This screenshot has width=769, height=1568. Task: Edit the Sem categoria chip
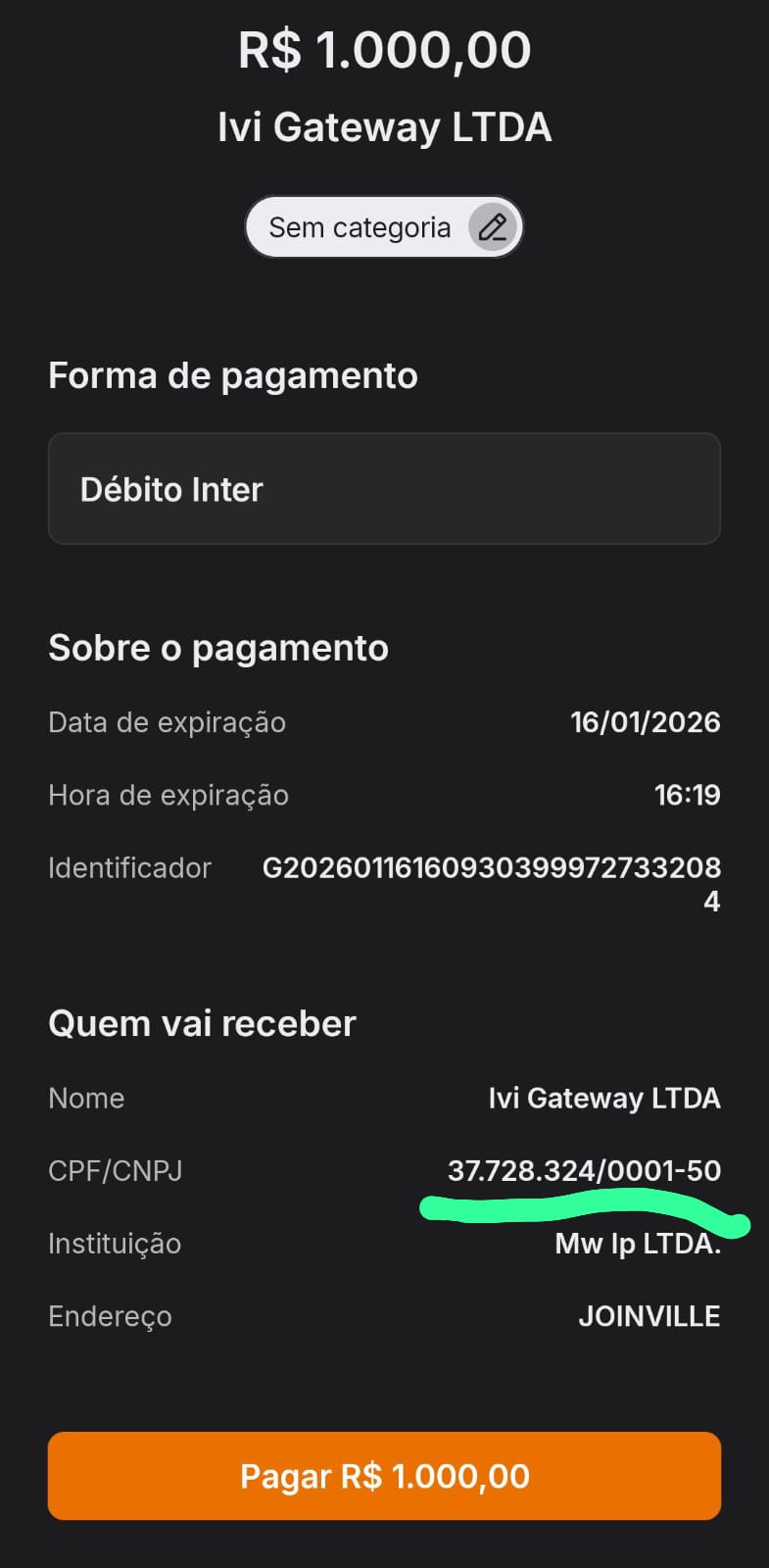[x=492, y=227]
